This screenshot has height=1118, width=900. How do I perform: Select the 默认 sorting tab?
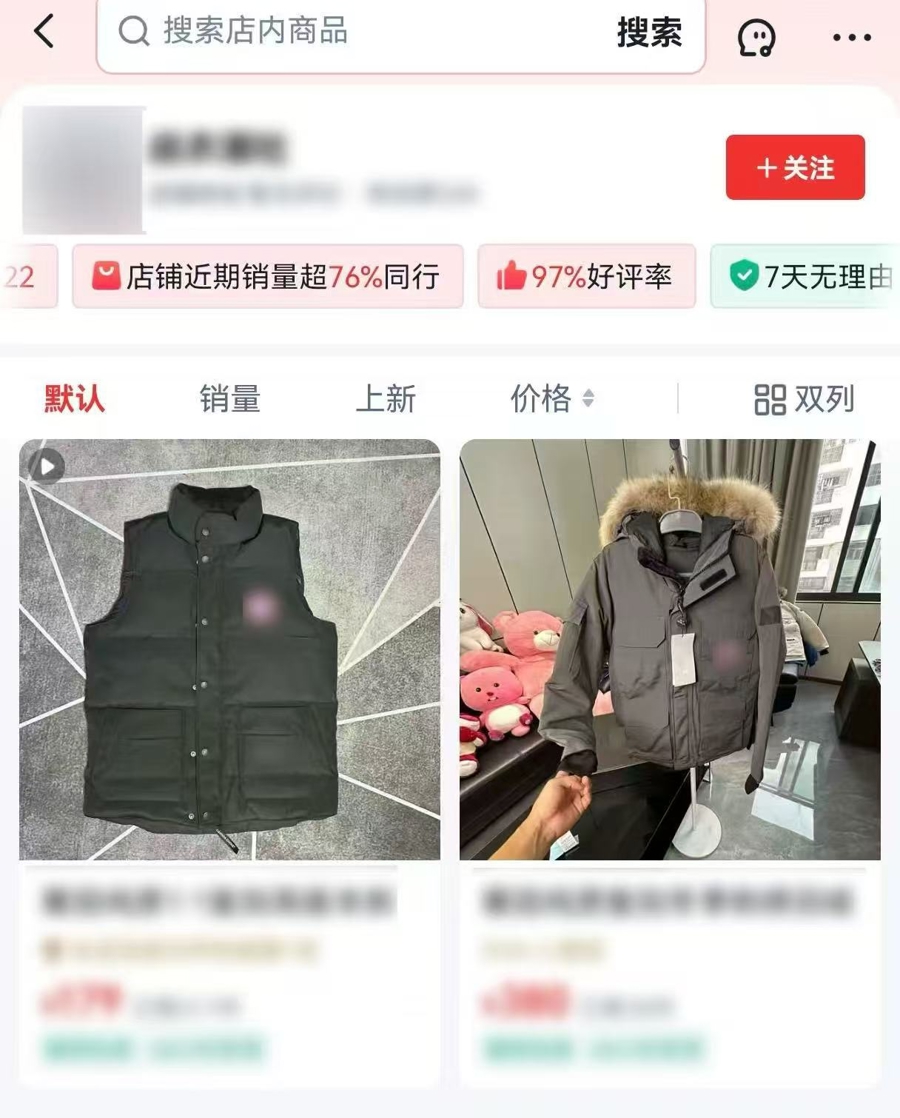pos(75,399)
